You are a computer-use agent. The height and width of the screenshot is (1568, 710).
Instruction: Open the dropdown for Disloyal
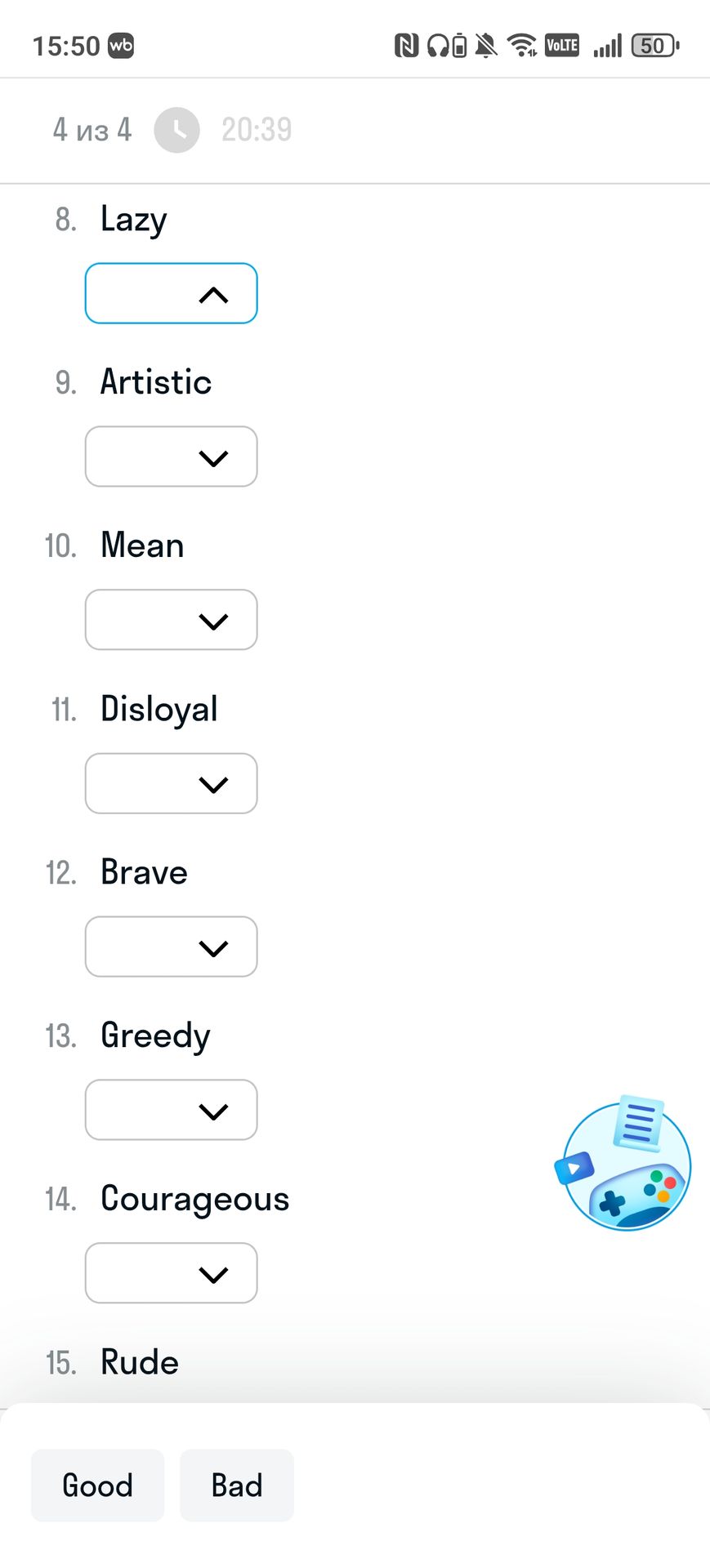tap(172, 783)
